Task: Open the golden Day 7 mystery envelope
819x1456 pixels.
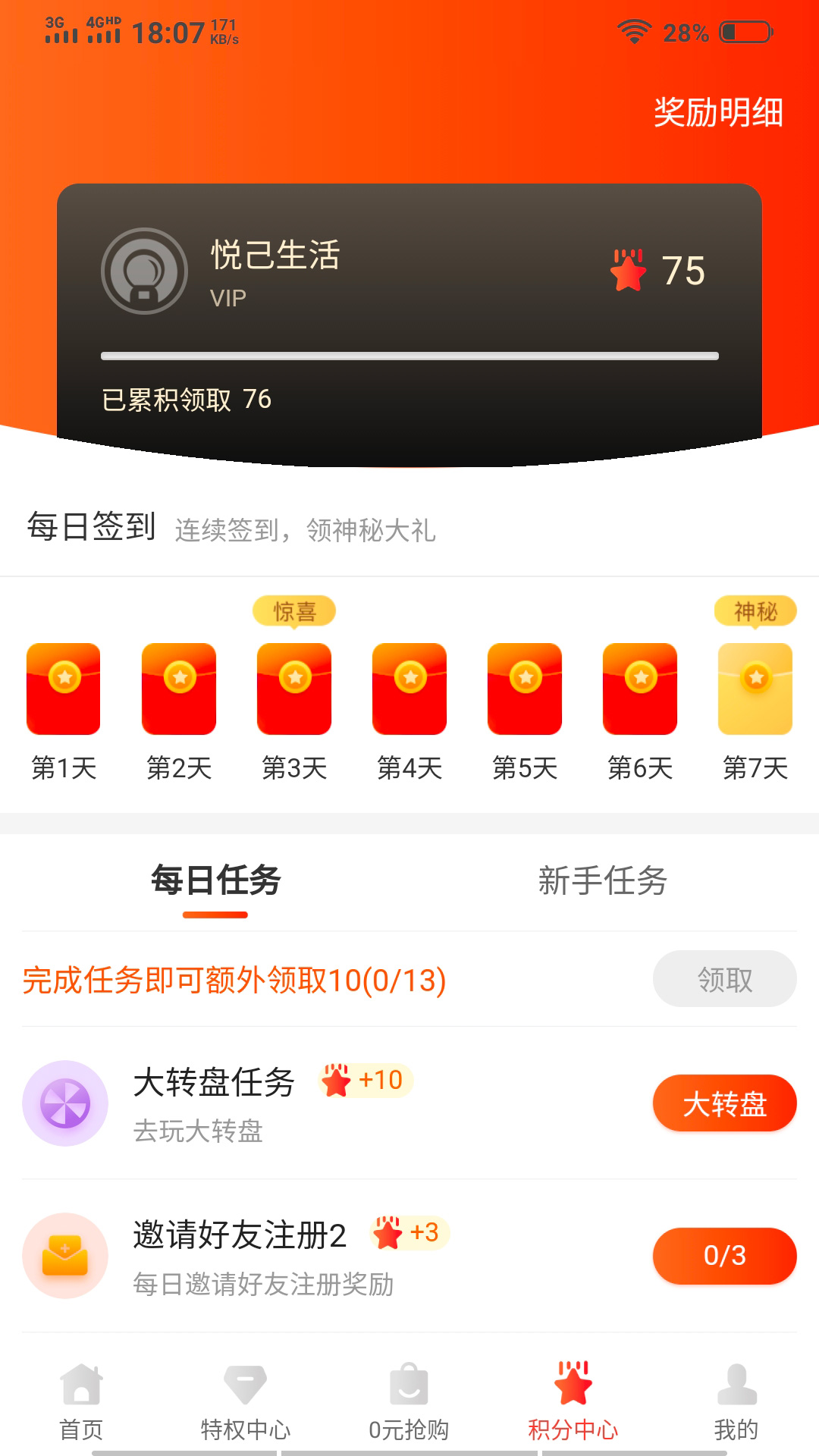Action: pyautogui.click(x=755, y=689)
